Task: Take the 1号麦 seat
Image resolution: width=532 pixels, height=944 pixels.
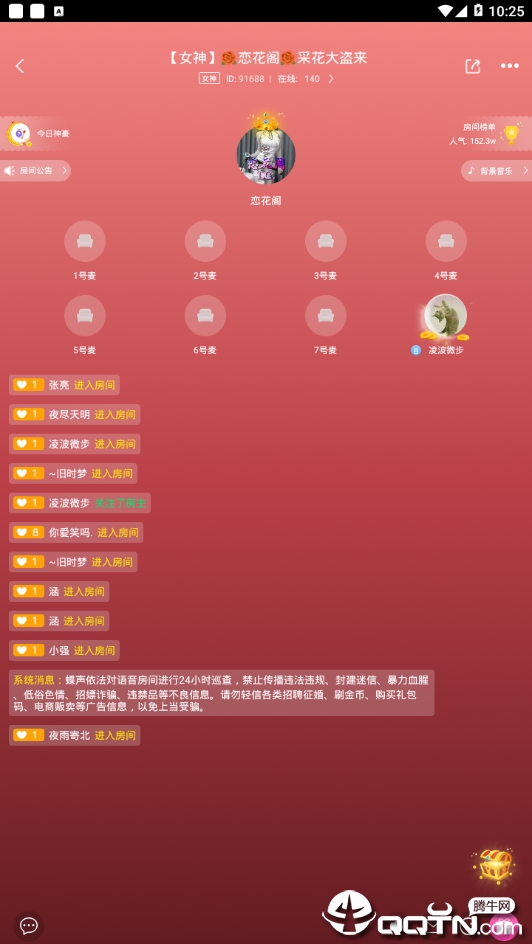Action: pos(85,241)
